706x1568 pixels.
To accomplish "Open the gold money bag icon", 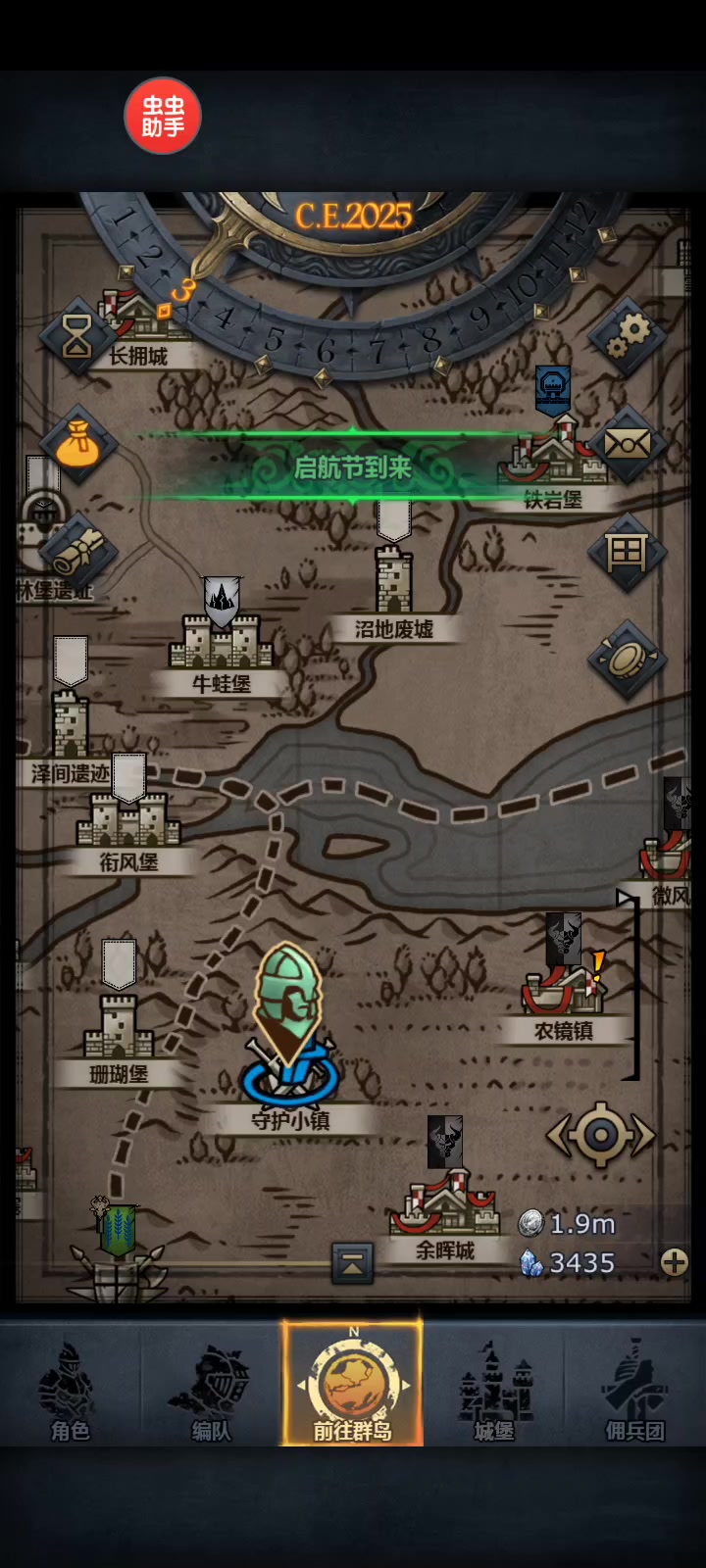I will [x=77, y=446].
